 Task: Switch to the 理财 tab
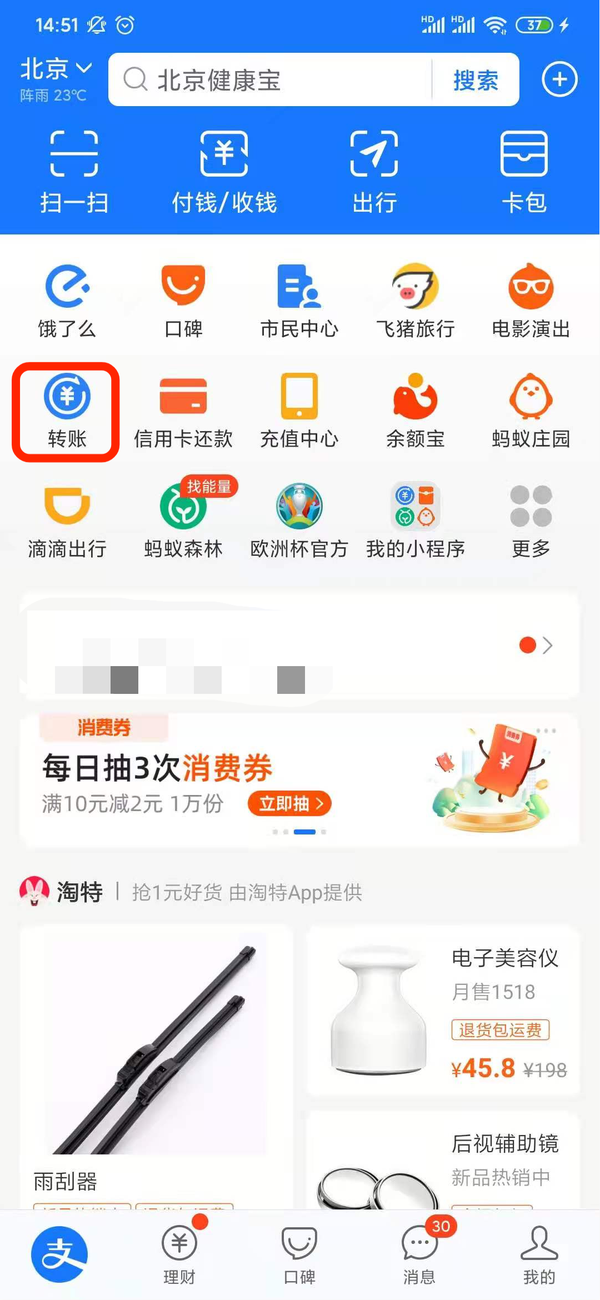179,1255
